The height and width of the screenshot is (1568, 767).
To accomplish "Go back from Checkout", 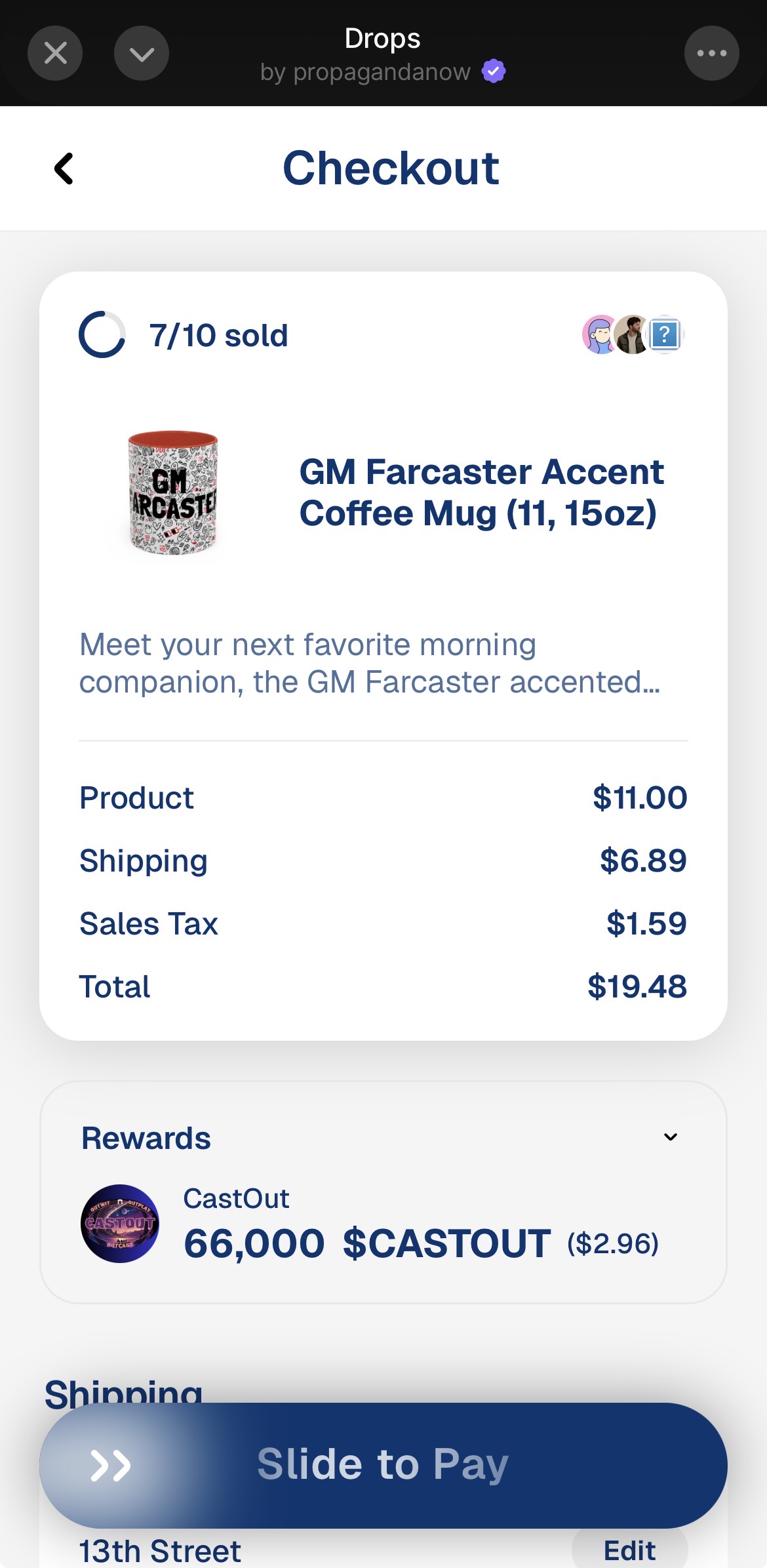I will pos(64,169).
